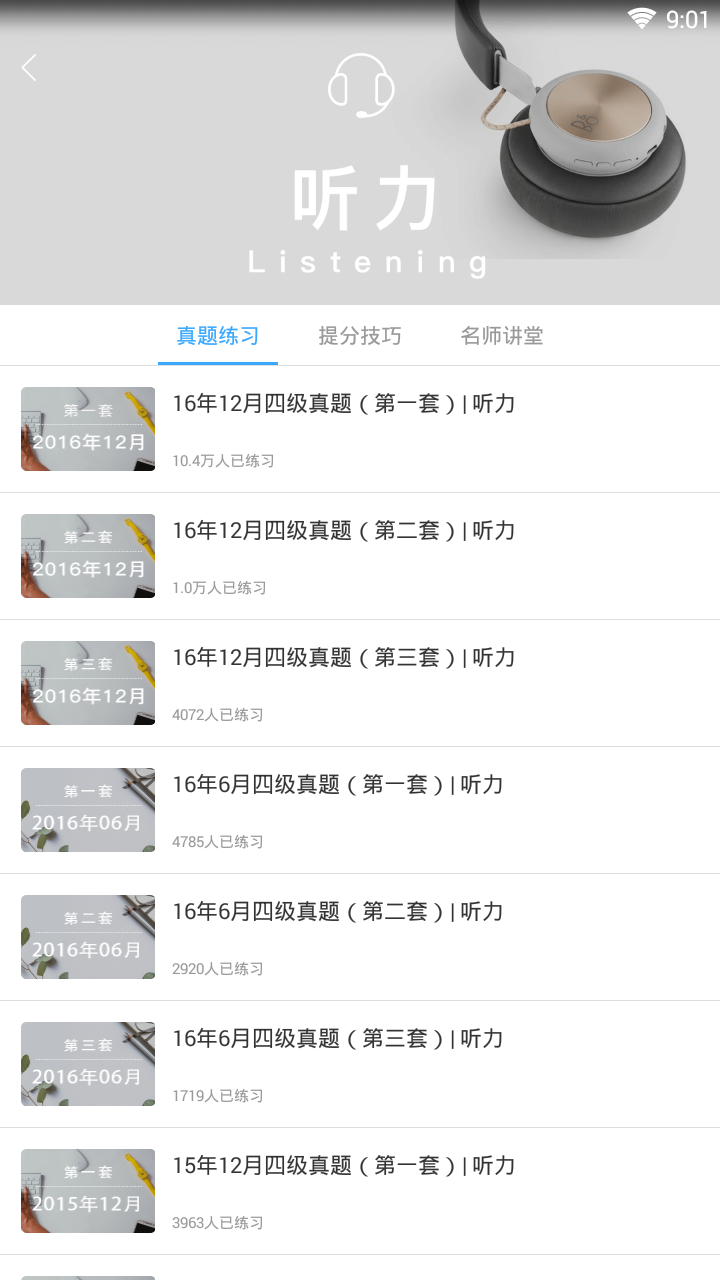Select the 真题练习 tab

[218, 336]
